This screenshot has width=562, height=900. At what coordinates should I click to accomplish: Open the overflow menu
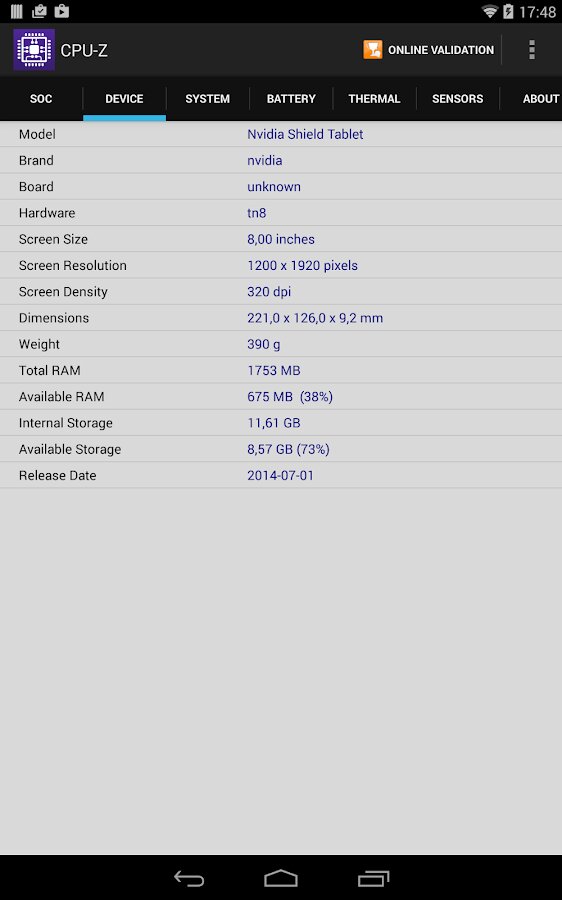(x=532, y=50)
